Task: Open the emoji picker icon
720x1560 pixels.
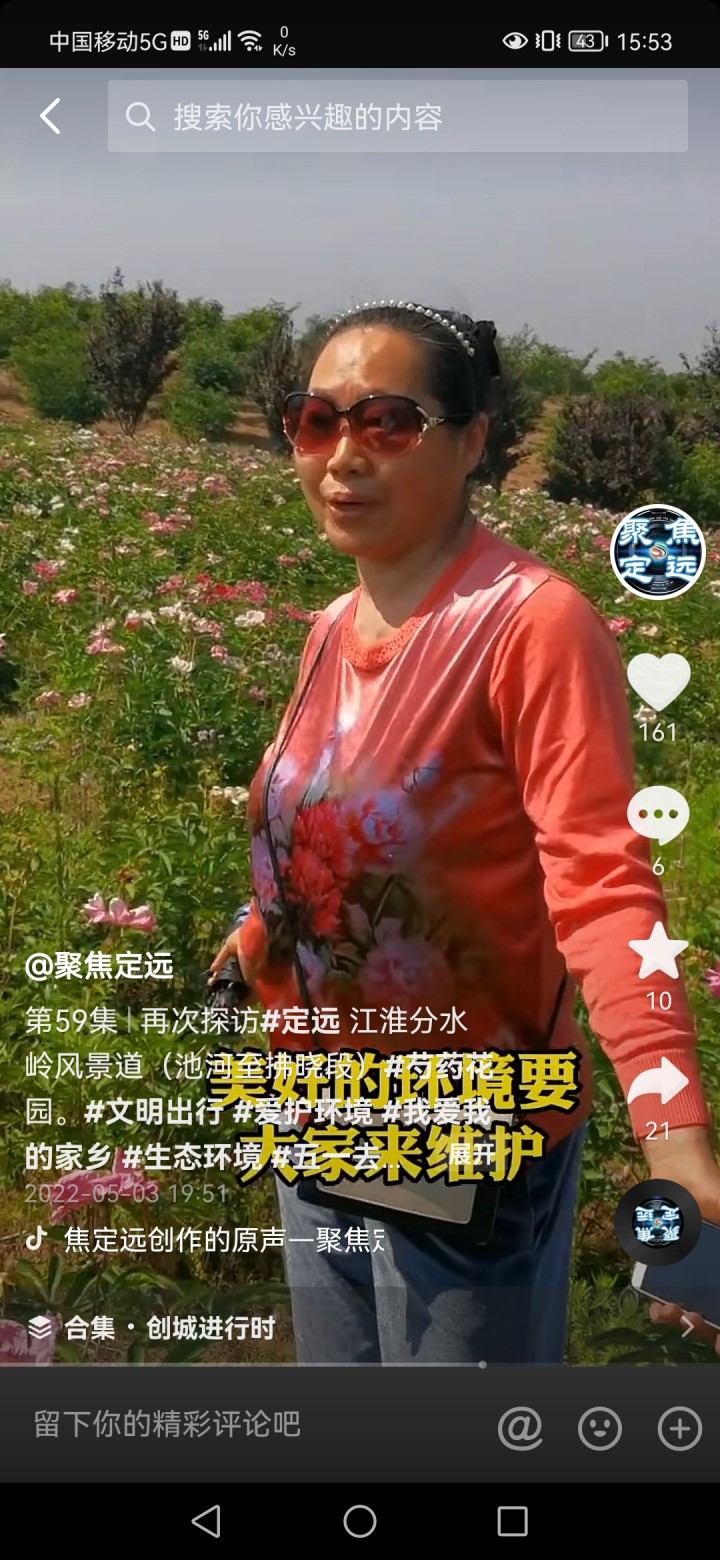Action: (x=600, y=1428)
